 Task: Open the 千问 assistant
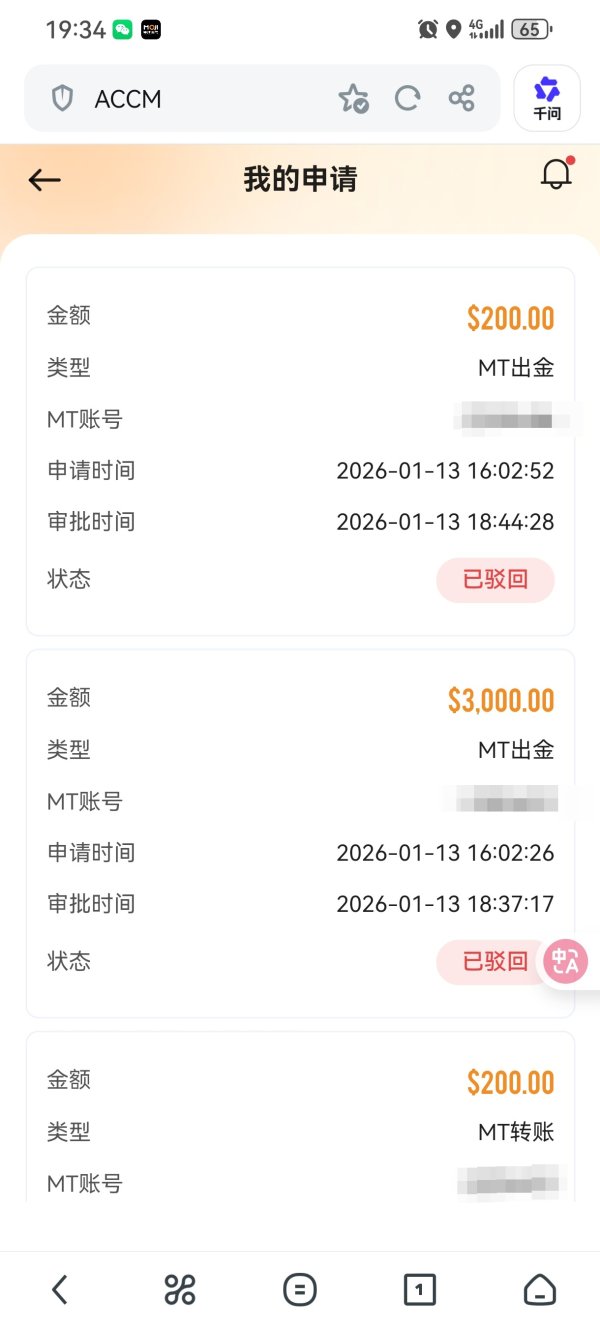pos(547,98)
